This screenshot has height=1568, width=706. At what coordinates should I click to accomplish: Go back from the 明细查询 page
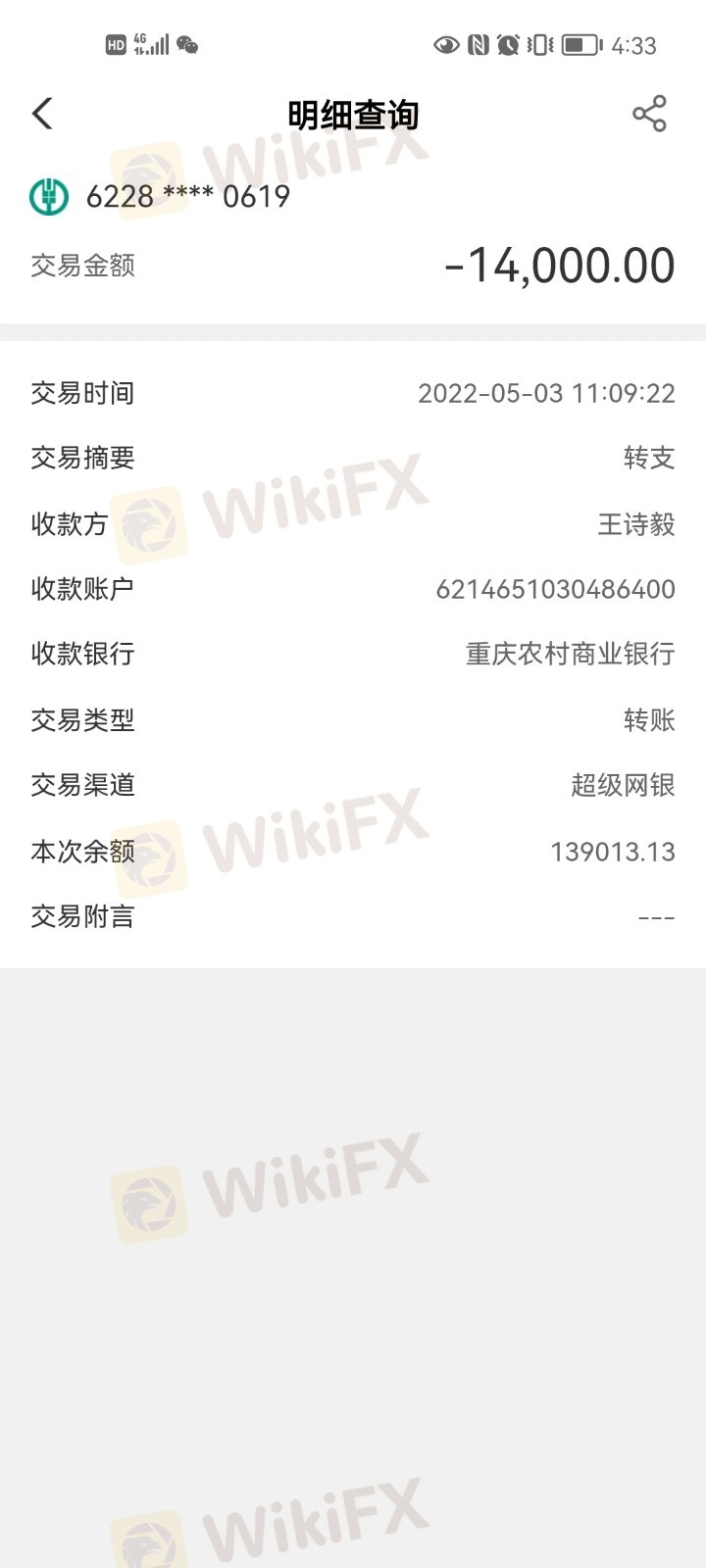click(42, 114)
